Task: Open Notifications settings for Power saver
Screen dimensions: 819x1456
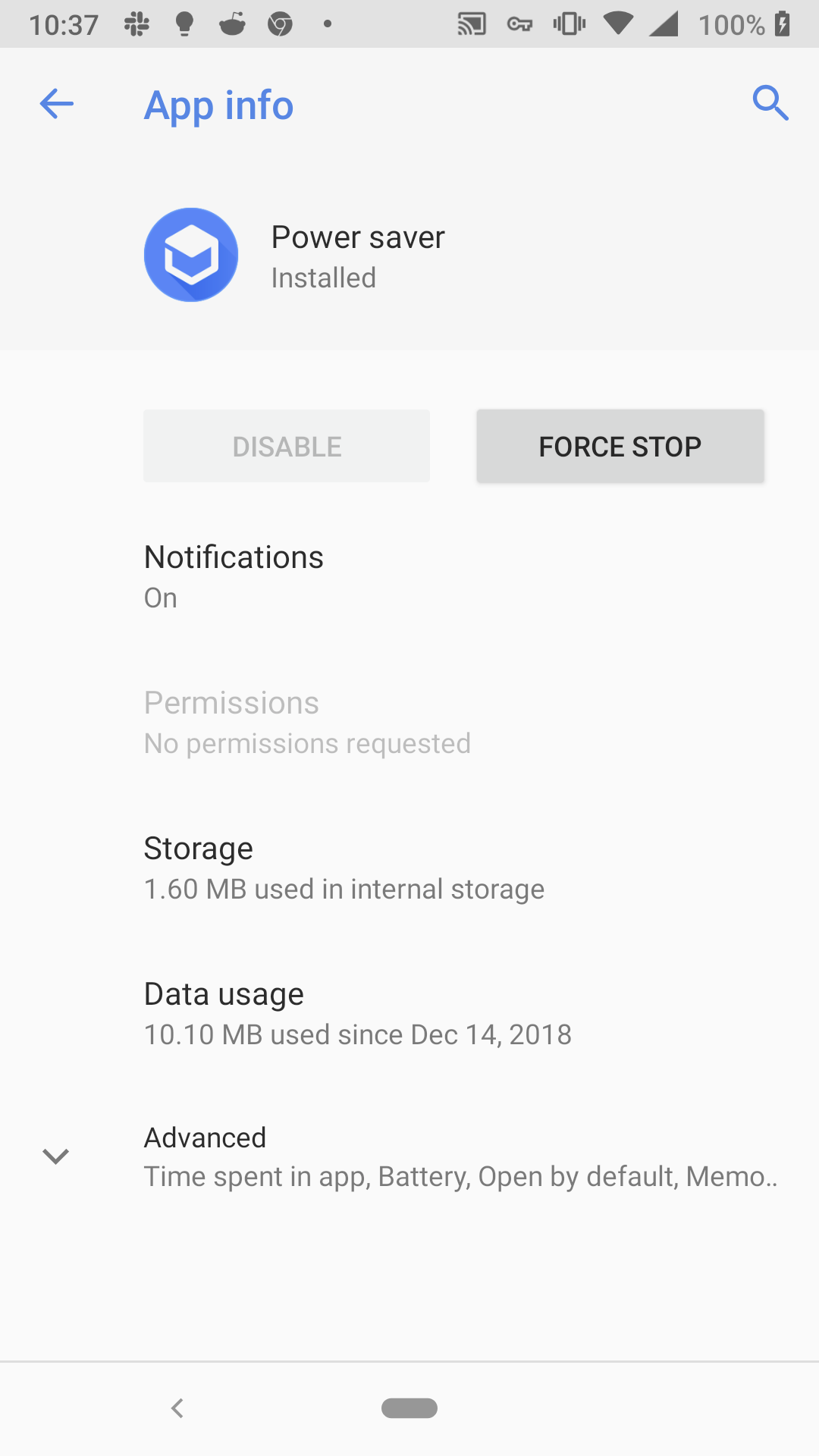Action: tap(409, 575)
